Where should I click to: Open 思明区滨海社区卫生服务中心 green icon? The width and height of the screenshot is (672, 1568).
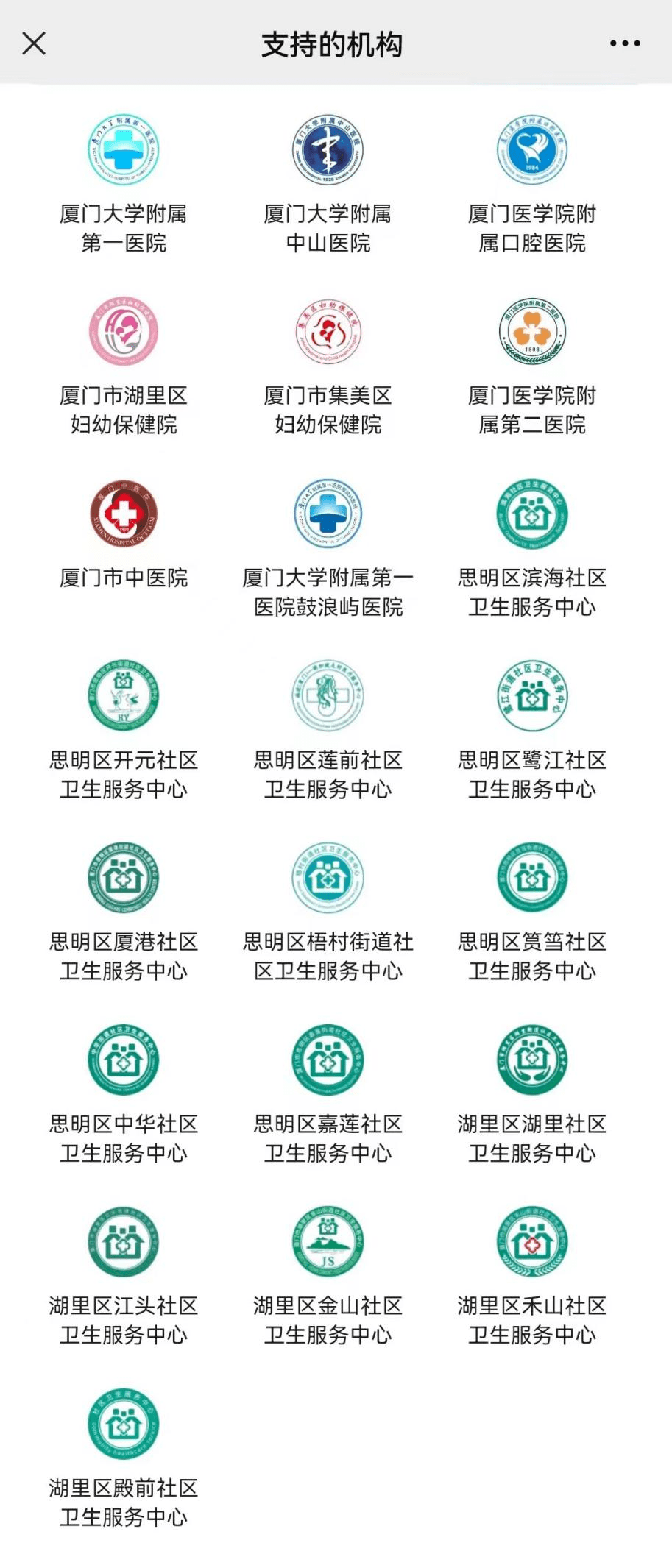point(531,514)
